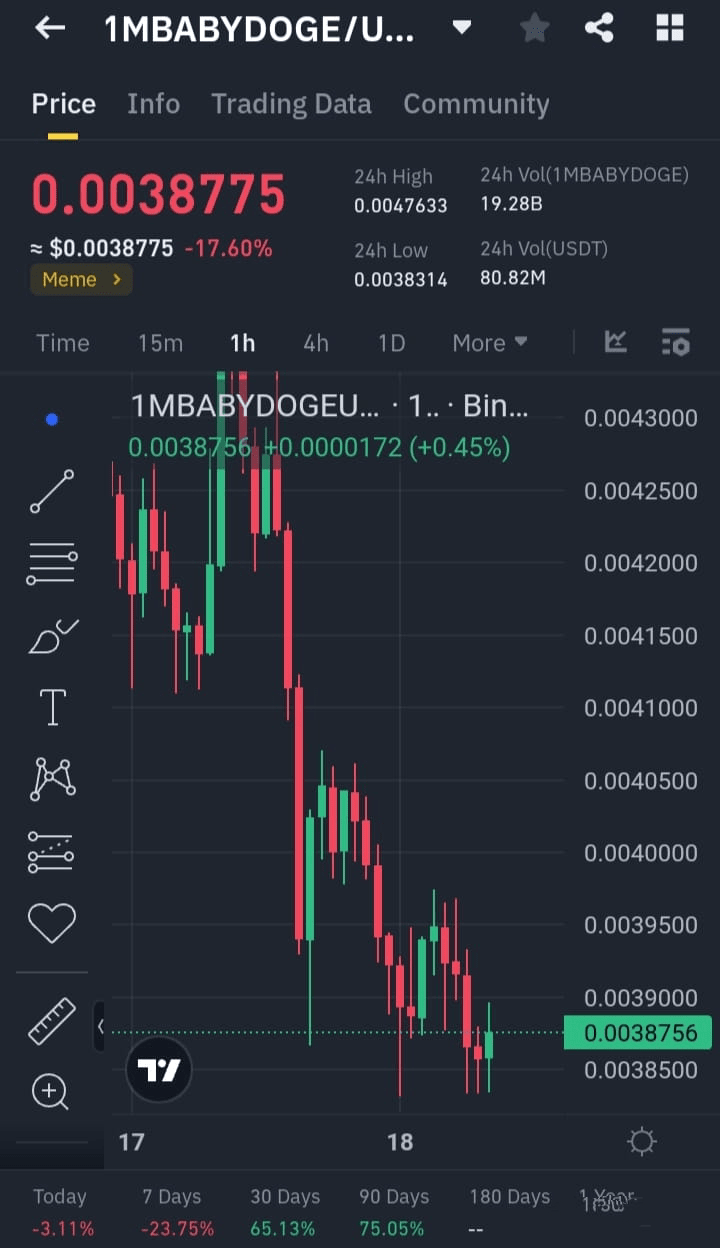This screenshot has width=720, height=1248.
Task: Activate the zoom in tool
Action: point(50,1091)
